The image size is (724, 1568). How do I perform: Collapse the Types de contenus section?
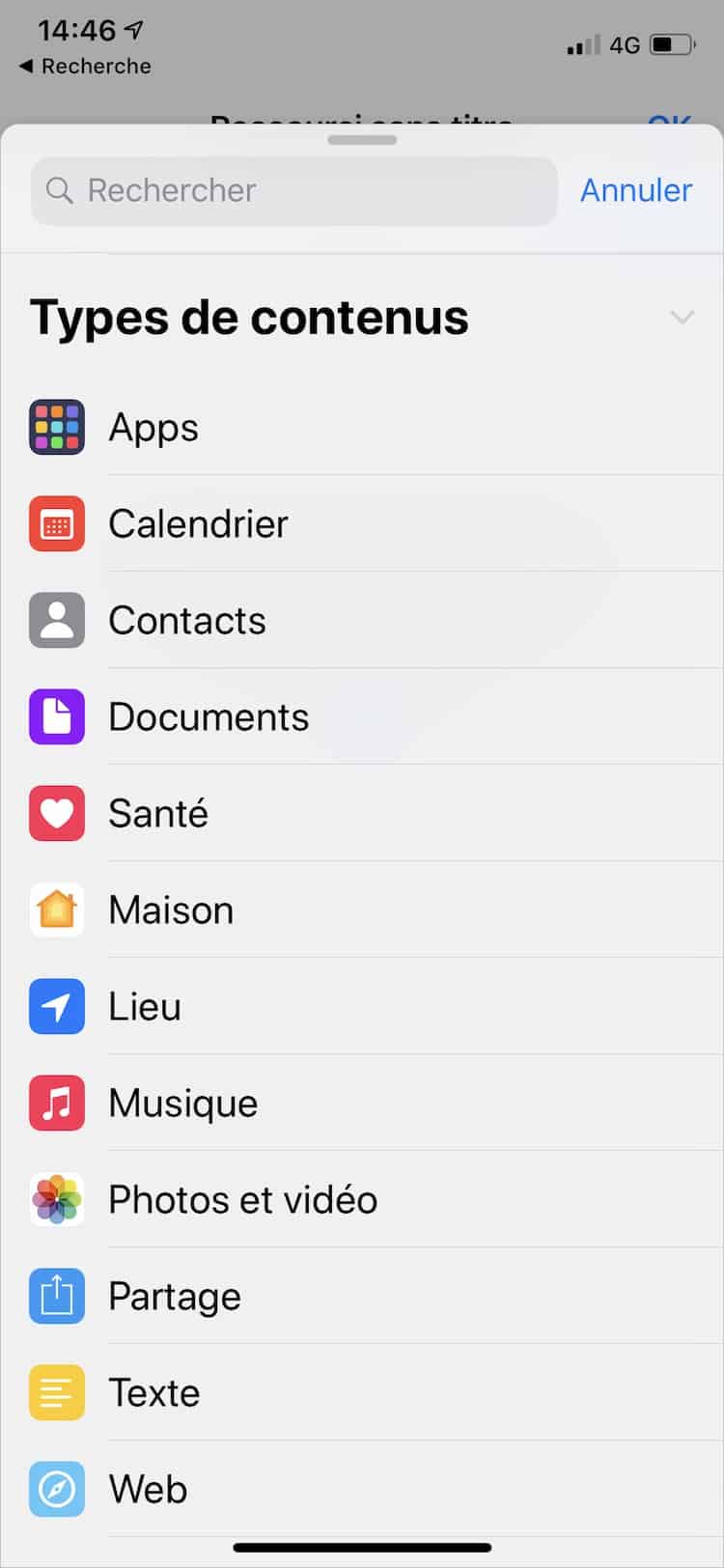click(682, 317)
